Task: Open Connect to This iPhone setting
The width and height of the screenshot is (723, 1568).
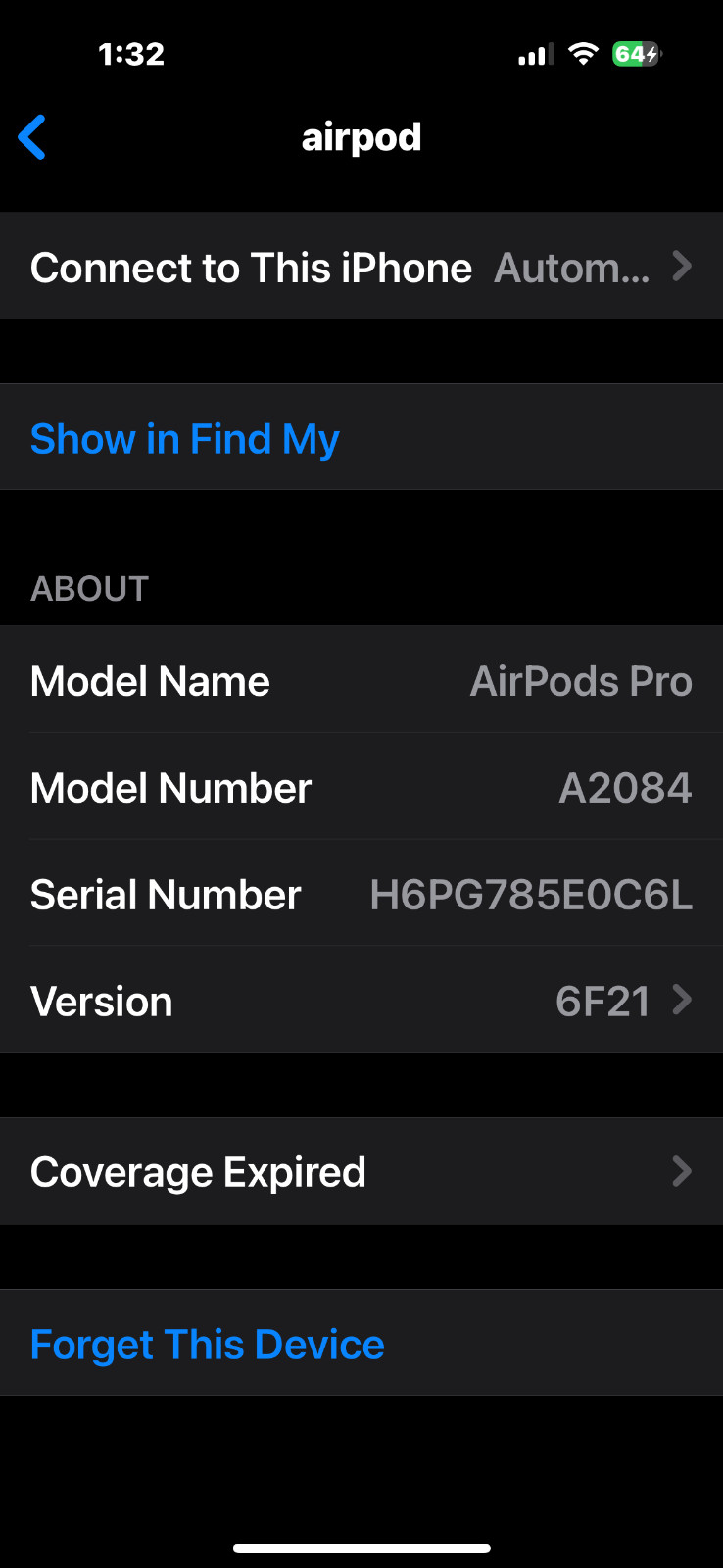Action: pyautogui.click(x=361, y=267)
